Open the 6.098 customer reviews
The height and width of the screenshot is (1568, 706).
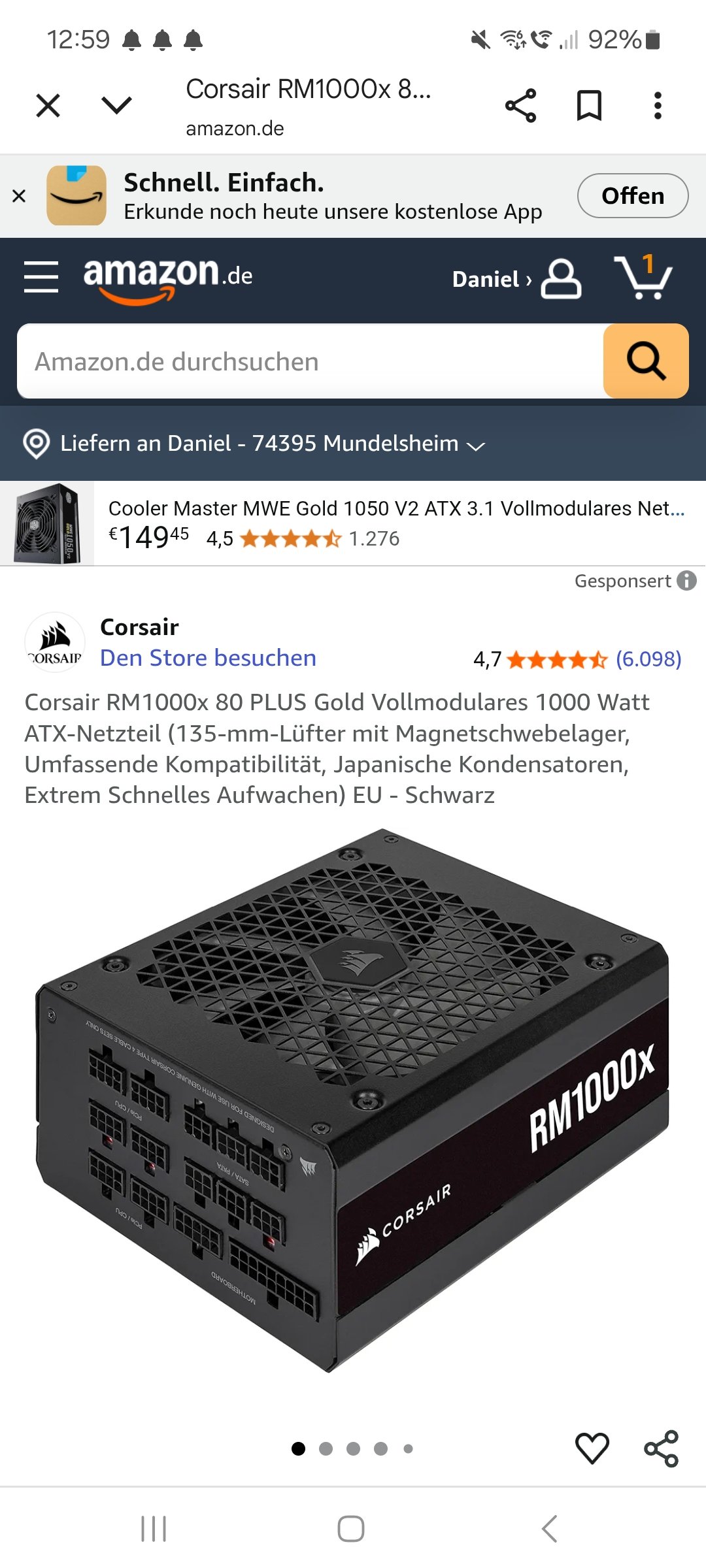point(648,659)
